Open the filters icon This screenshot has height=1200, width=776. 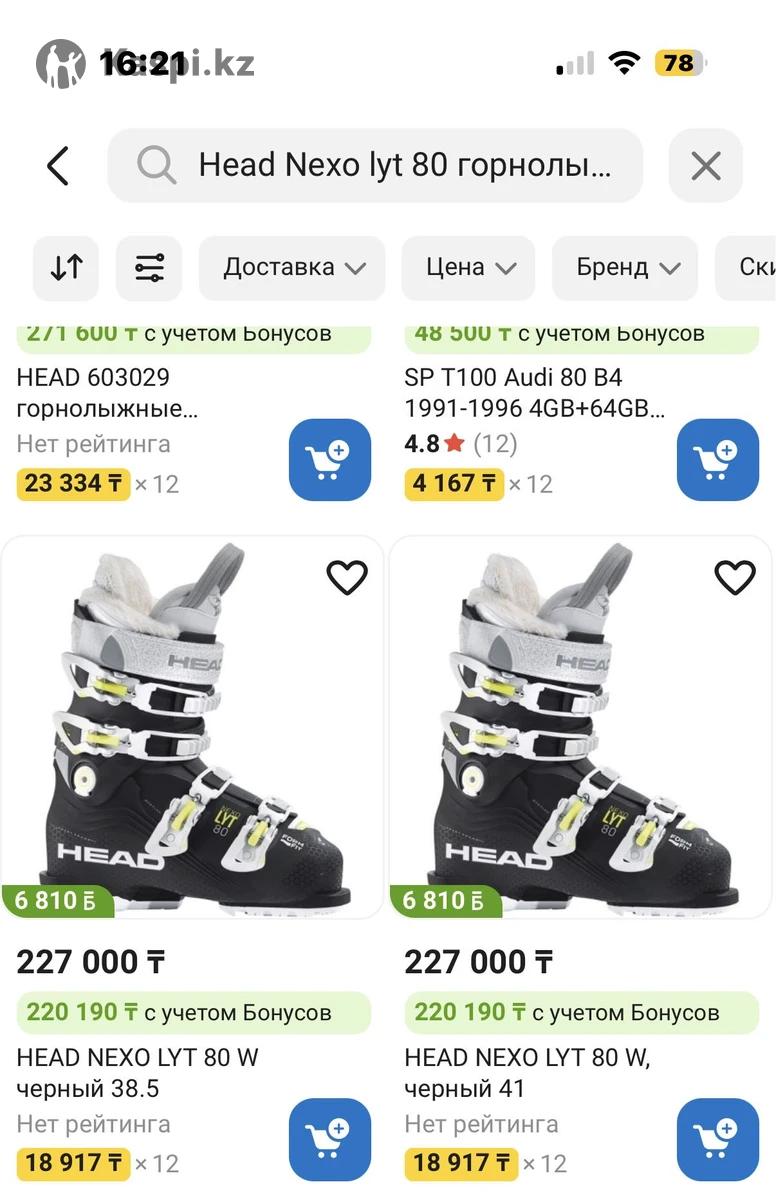[149, 268]
